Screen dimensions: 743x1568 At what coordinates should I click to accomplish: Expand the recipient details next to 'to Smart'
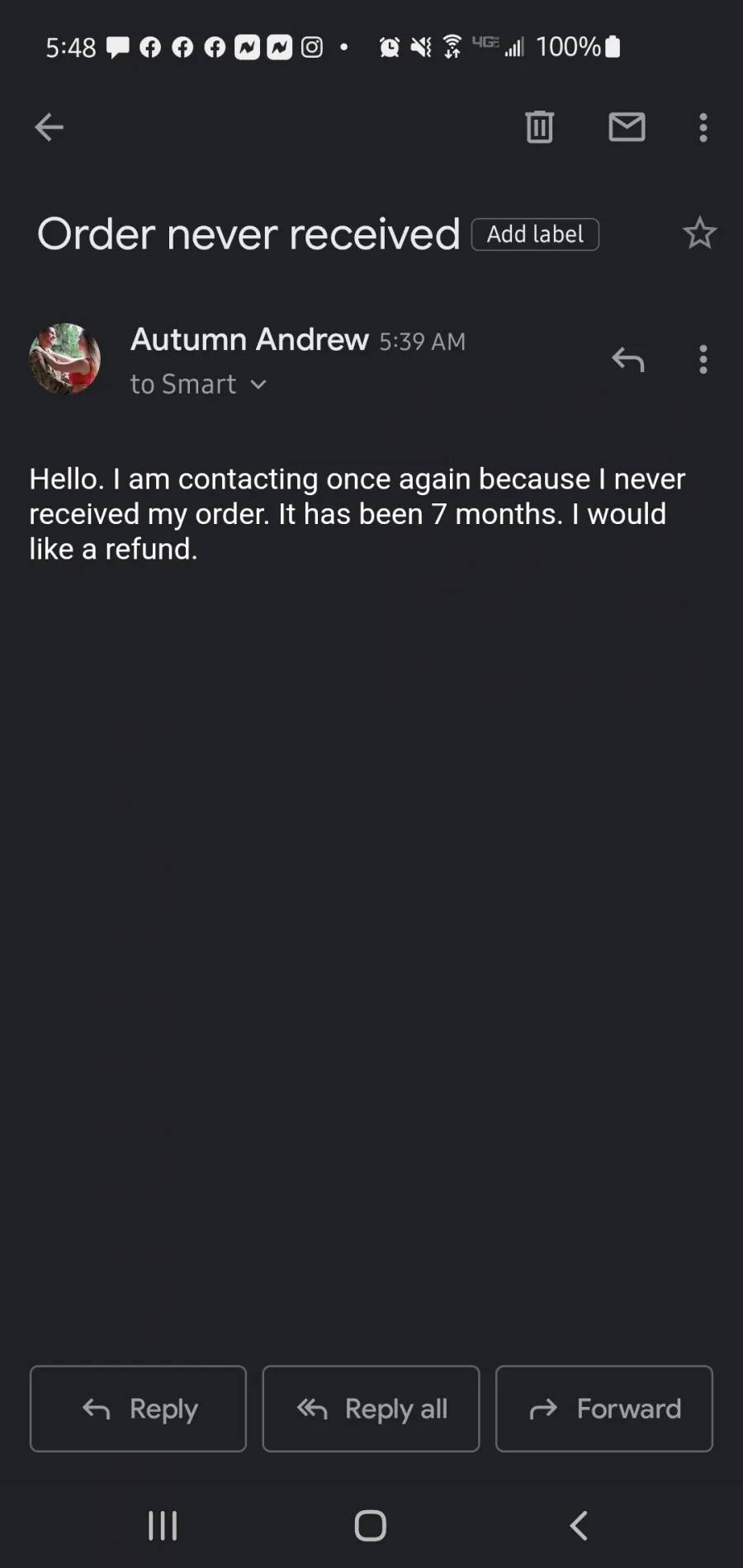coord(258,385)
